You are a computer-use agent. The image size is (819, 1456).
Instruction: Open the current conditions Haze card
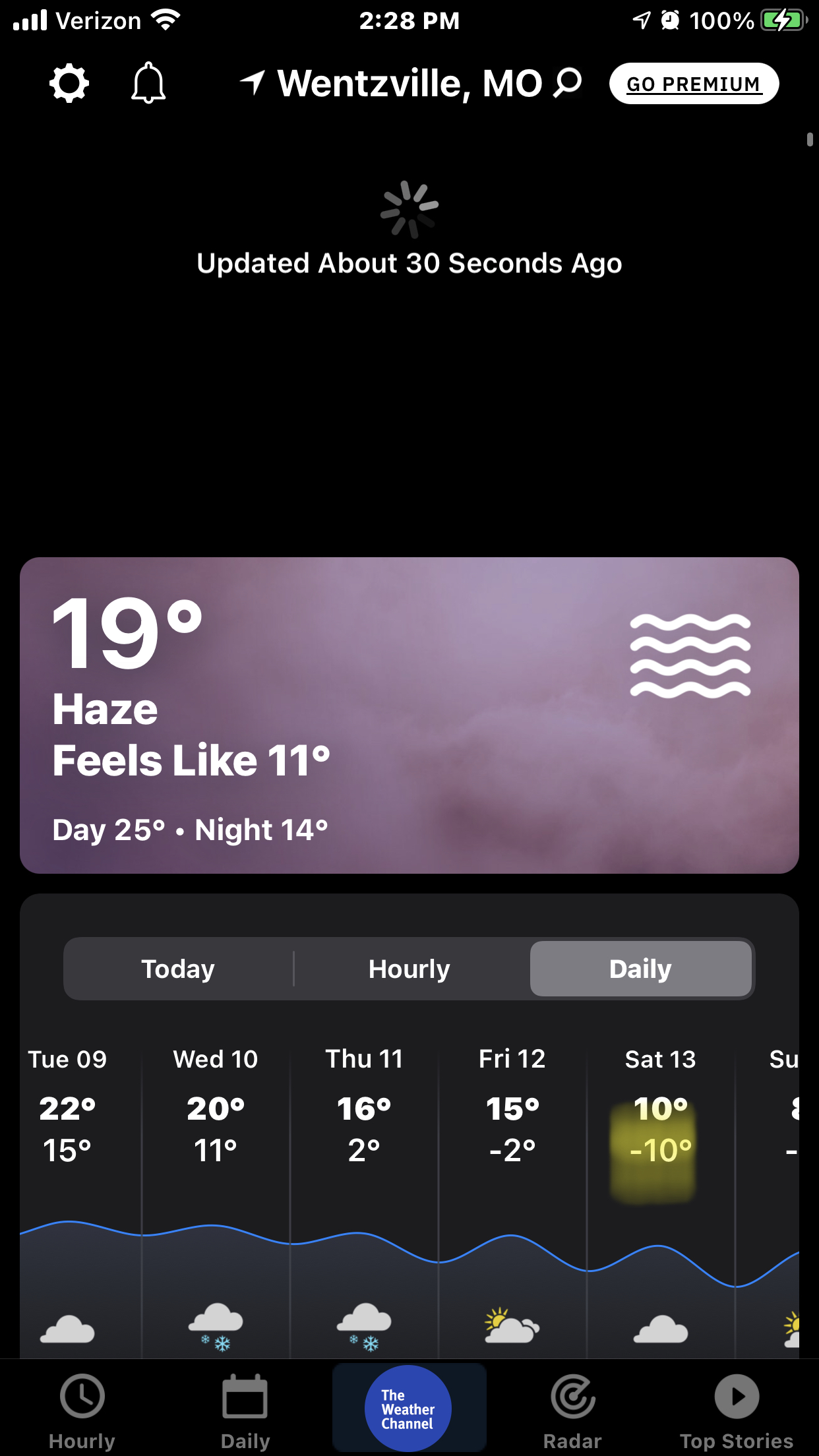tap(409, 715)
